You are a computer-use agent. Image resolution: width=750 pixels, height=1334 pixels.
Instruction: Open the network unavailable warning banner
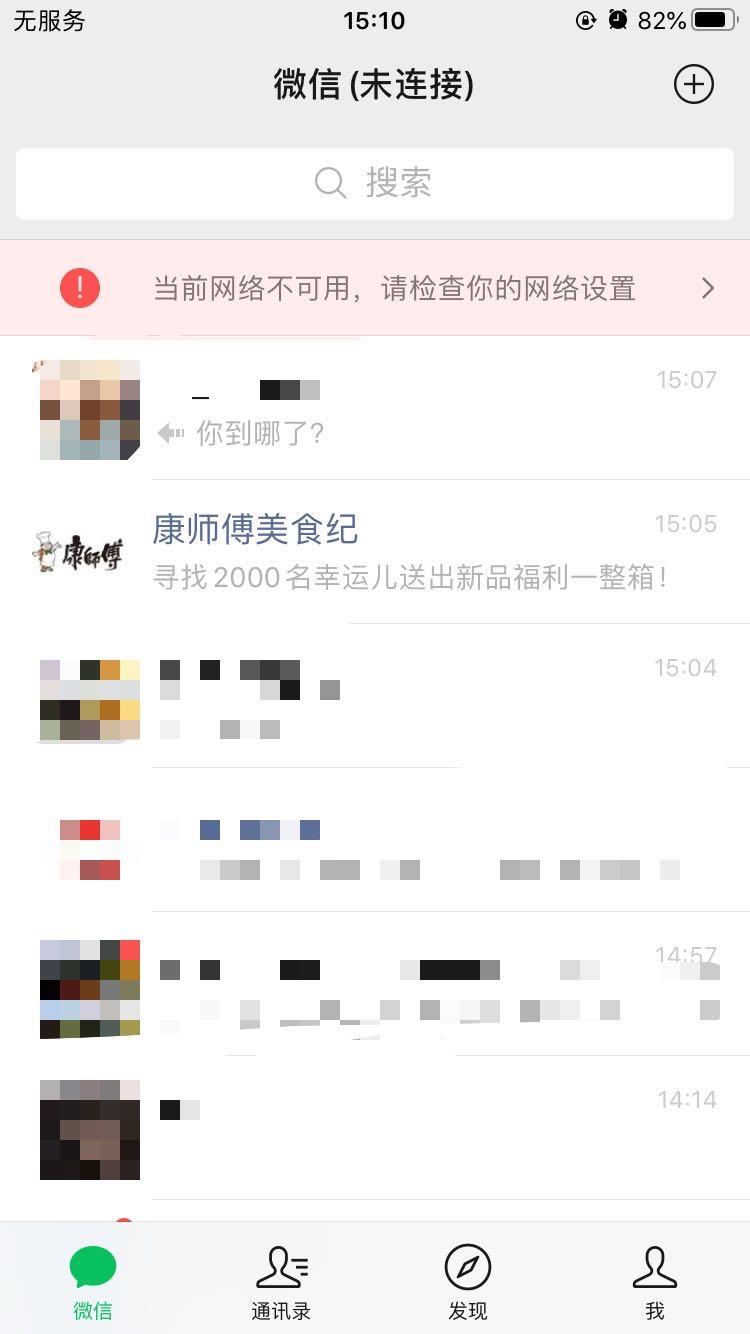(374, 289)
